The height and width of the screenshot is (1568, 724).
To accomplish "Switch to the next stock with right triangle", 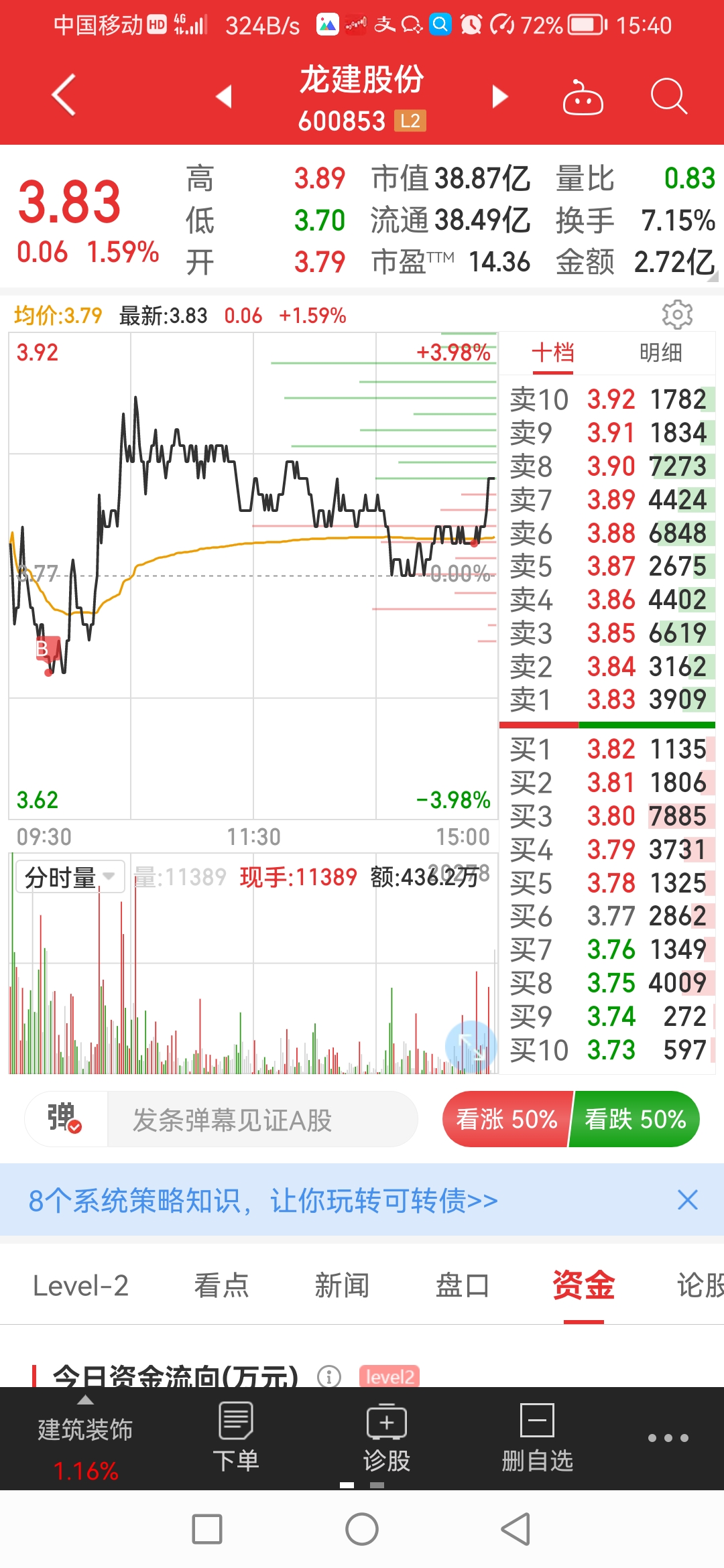I will point(499,96).
